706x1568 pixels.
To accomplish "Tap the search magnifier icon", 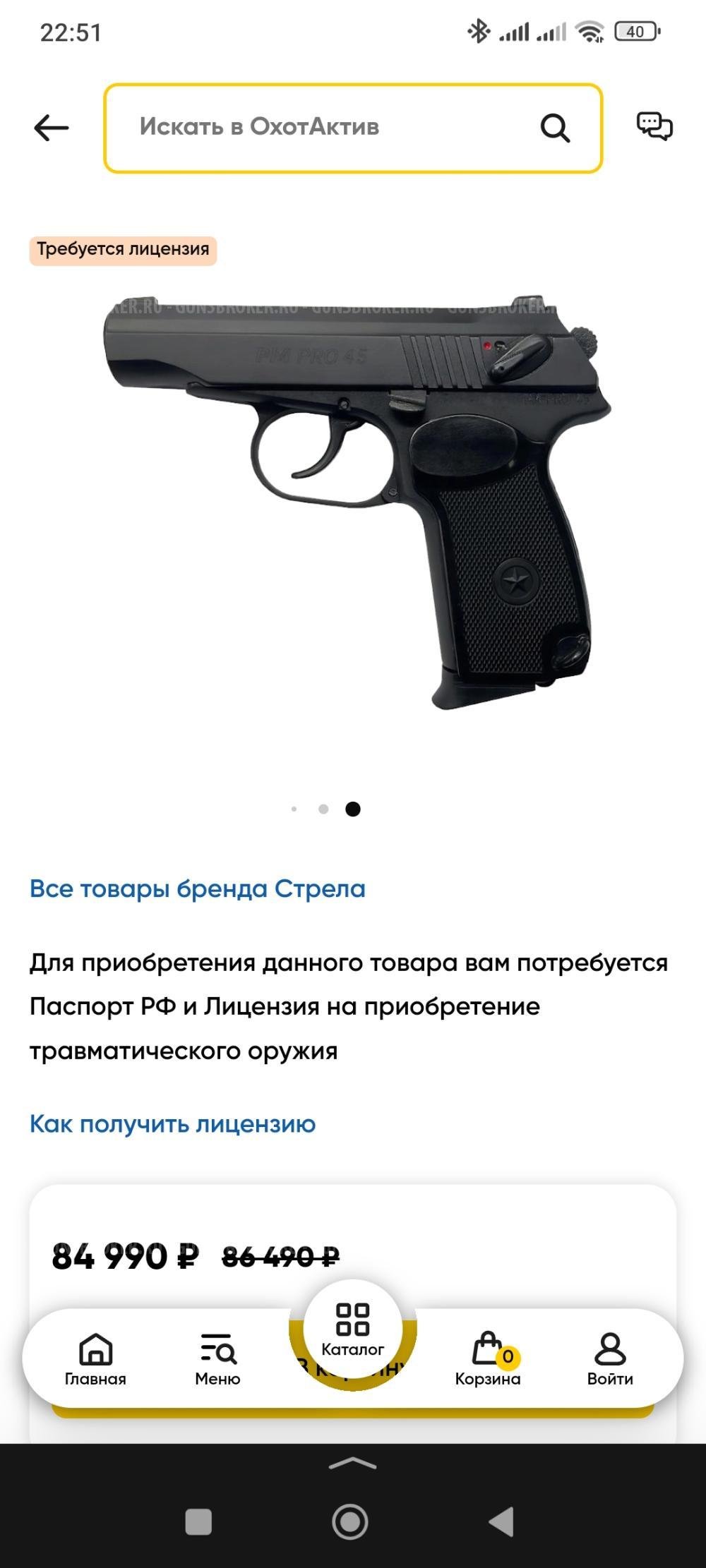I will [554, 127].
